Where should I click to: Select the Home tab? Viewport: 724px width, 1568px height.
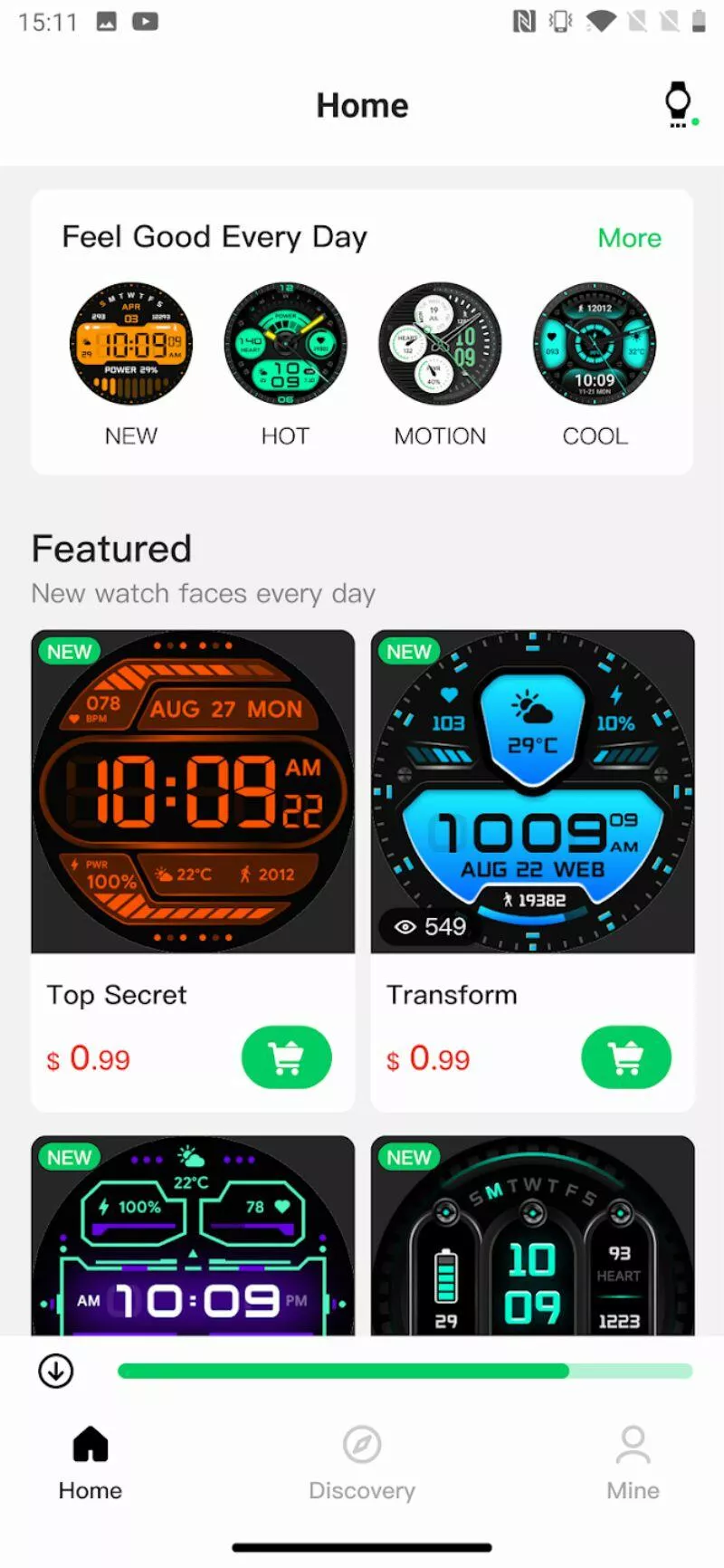[x=90, y=1464]
